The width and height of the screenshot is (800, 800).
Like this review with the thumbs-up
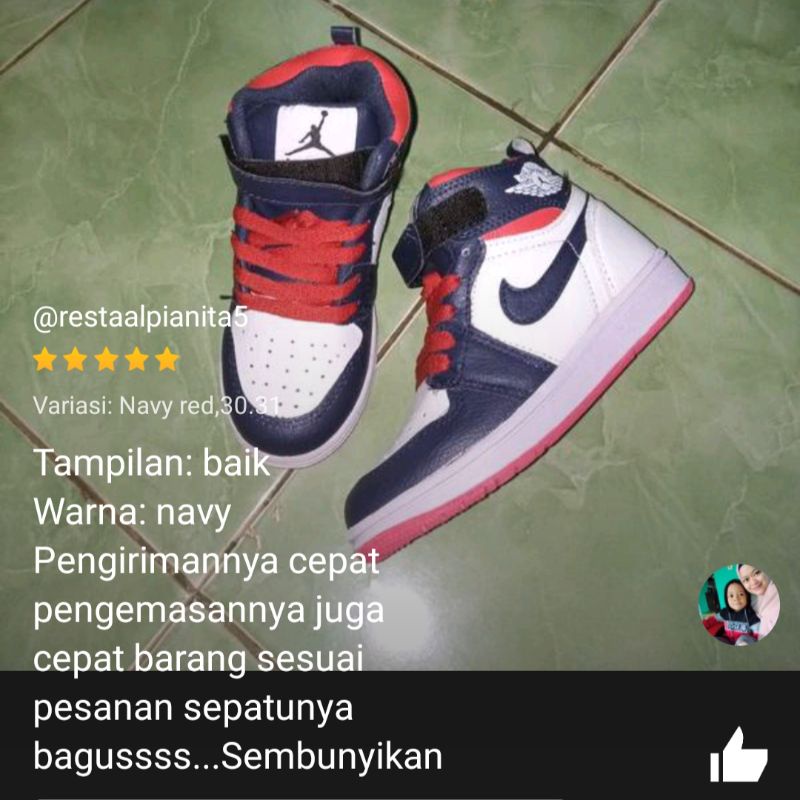[x=738, y=754]
